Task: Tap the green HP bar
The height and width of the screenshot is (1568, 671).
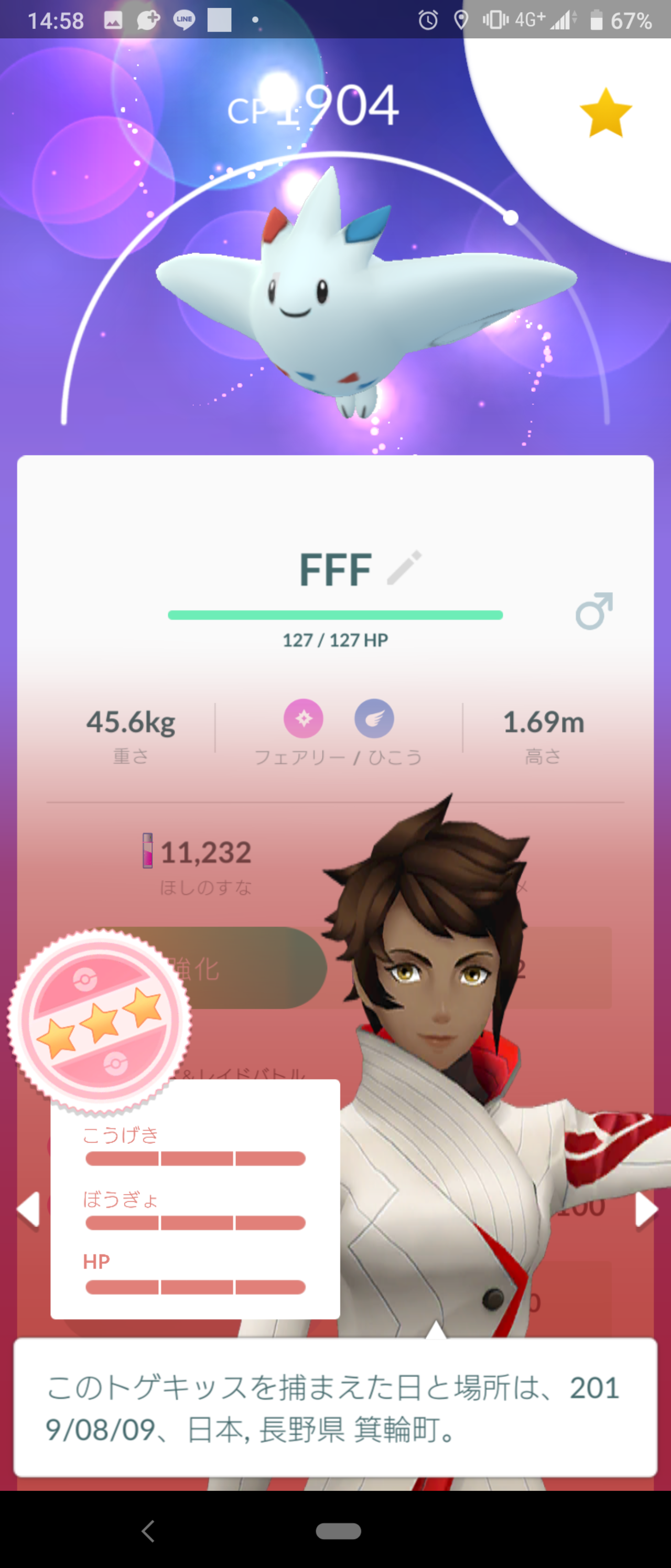Action: pyautogui.click(x=335, y=615)
